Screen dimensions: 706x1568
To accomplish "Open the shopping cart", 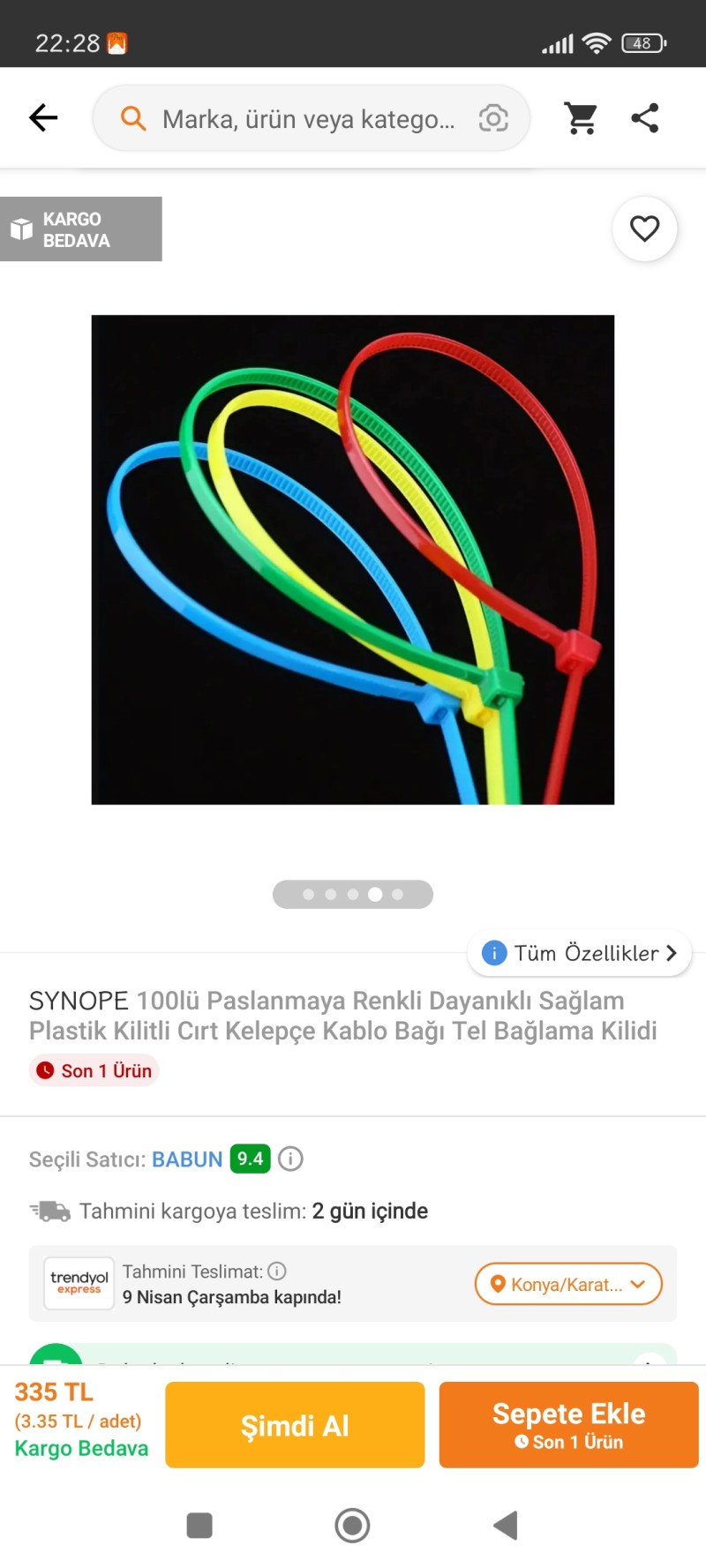I will [x=581, y=118].
